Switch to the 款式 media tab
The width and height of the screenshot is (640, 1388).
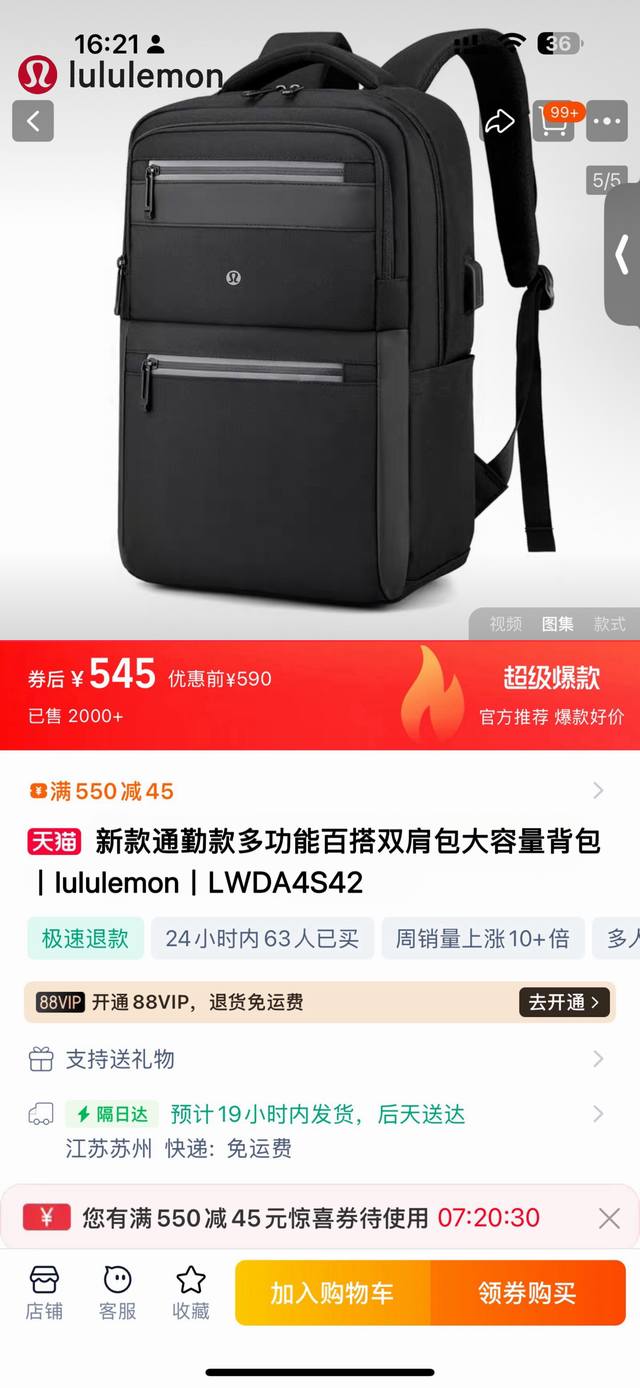click(609, 624)
